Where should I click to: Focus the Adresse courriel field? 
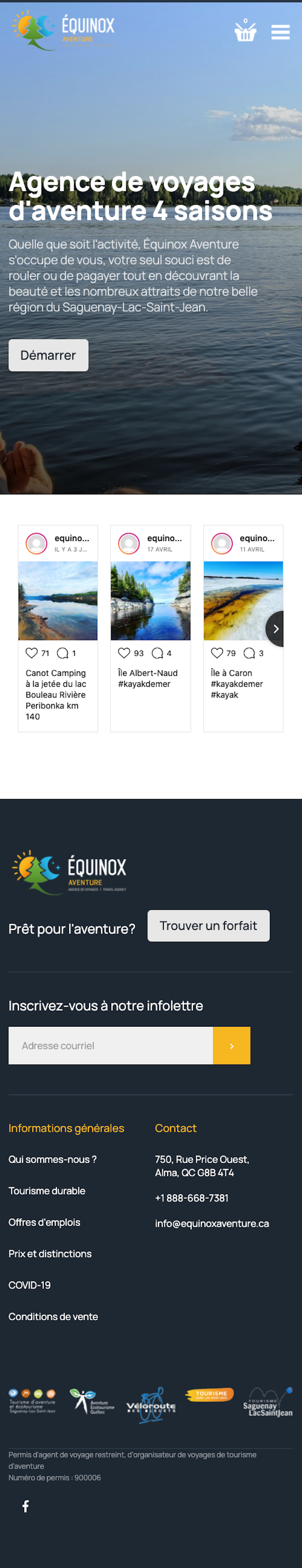click(x=110, y=1045)
